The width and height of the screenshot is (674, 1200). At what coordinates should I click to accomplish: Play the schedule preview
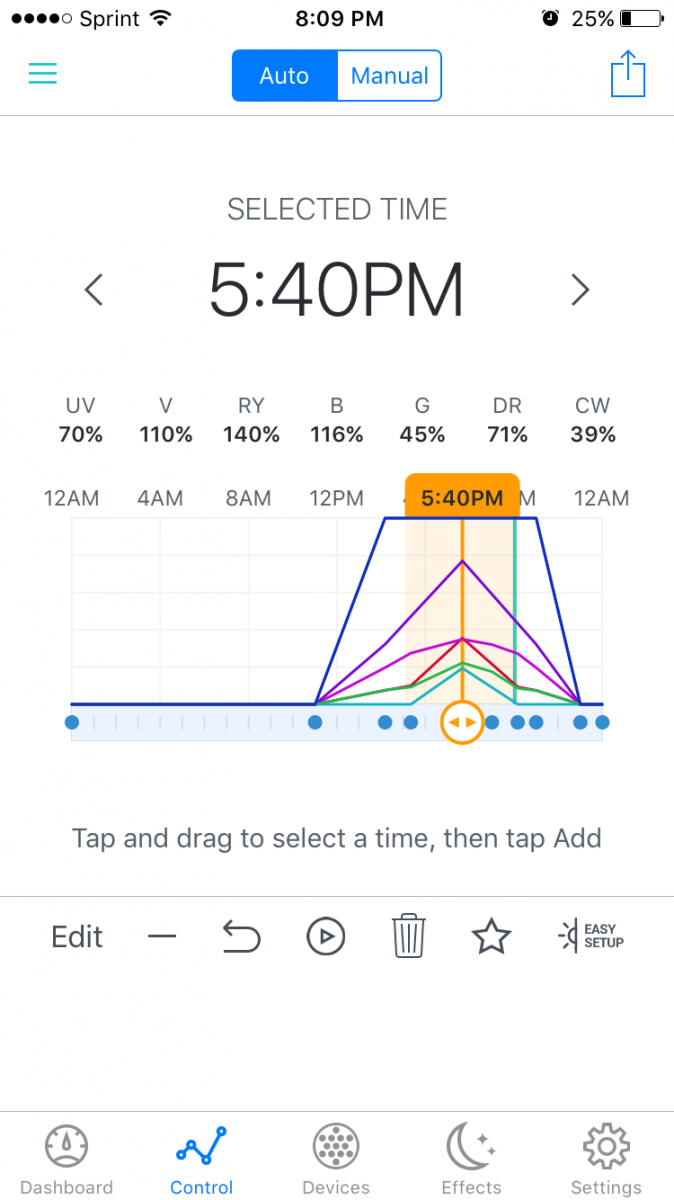point(326,937)
